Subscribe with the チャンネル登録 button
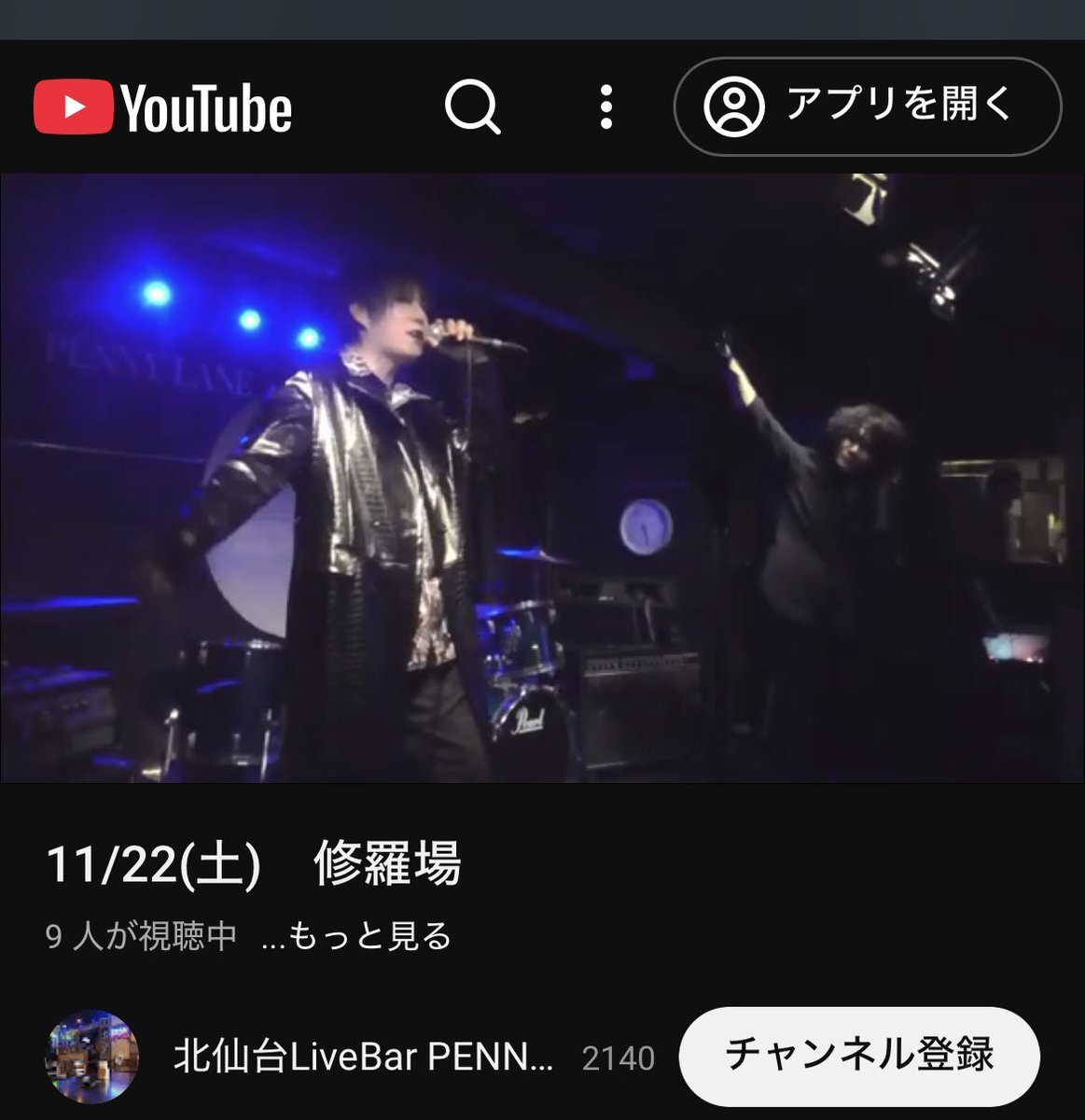The height and width of the screenshot is (1120, 1085). coord(858,1056)
